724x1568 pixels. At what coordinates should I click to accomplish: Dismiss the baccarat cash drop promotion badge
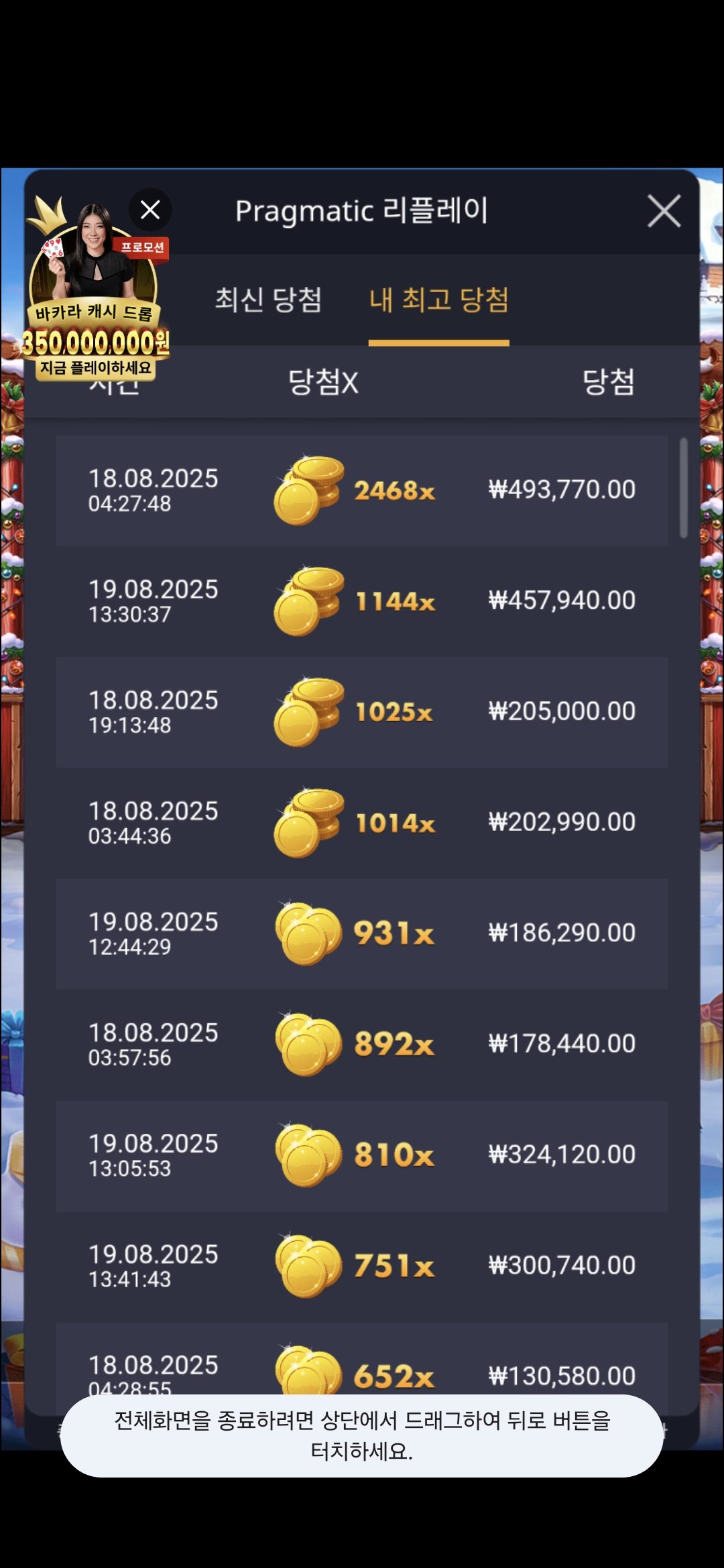tap(150, 210)
